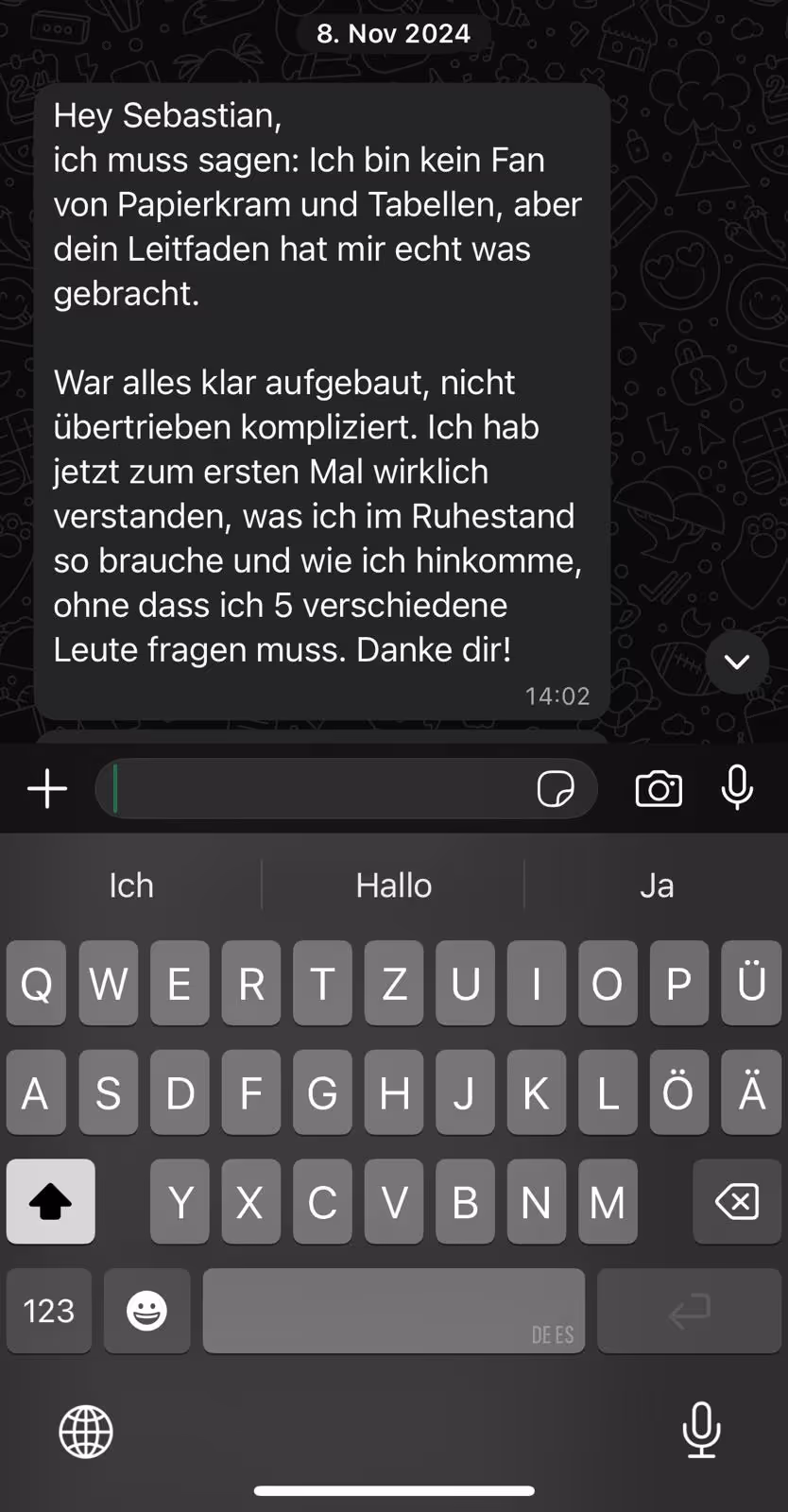Open the camera to take a photo
The width and height of the screenshot is (788, 1512).
[x=659, y=789]
